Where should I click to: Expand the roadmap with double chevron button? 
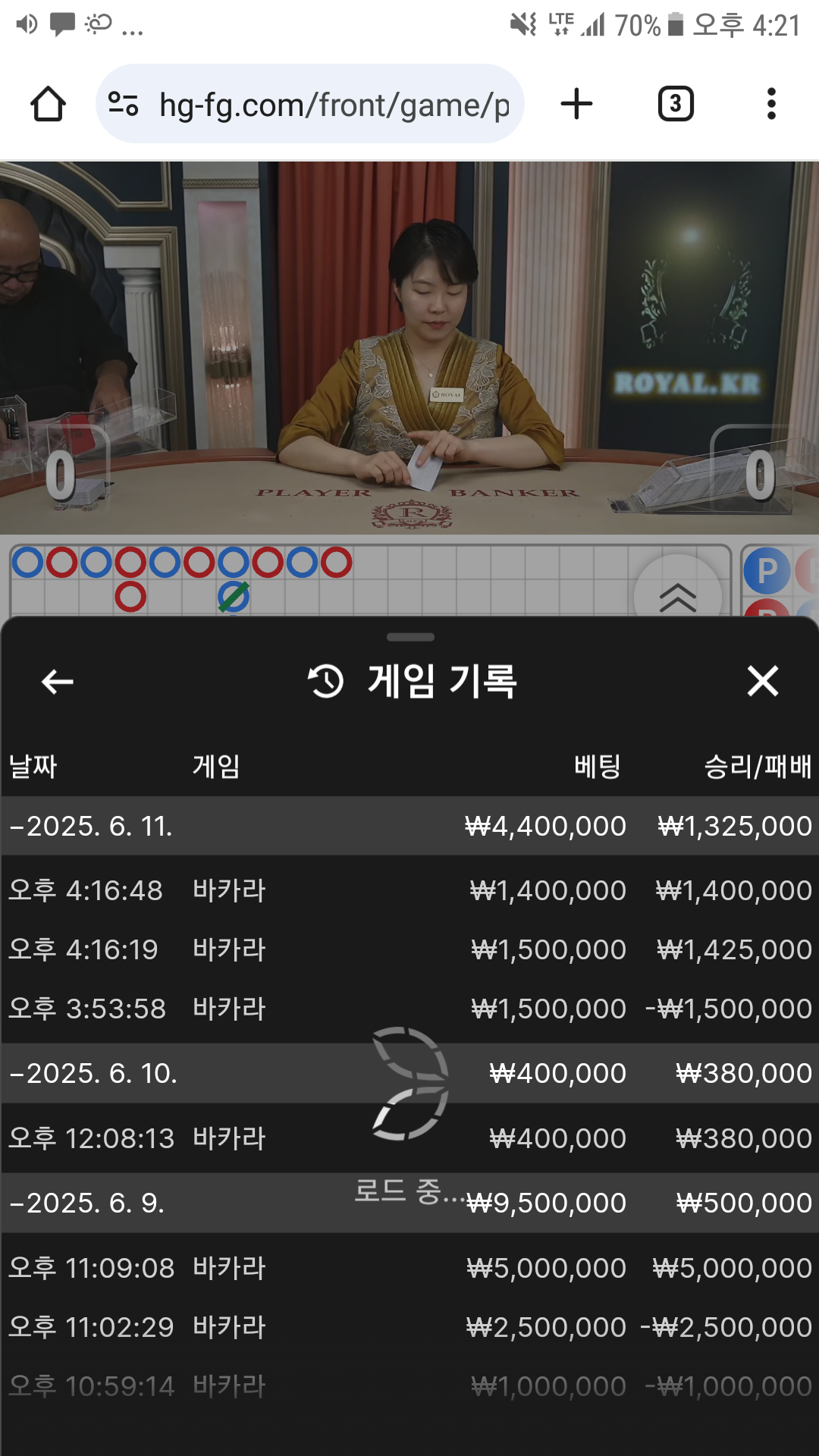point(677,597)
